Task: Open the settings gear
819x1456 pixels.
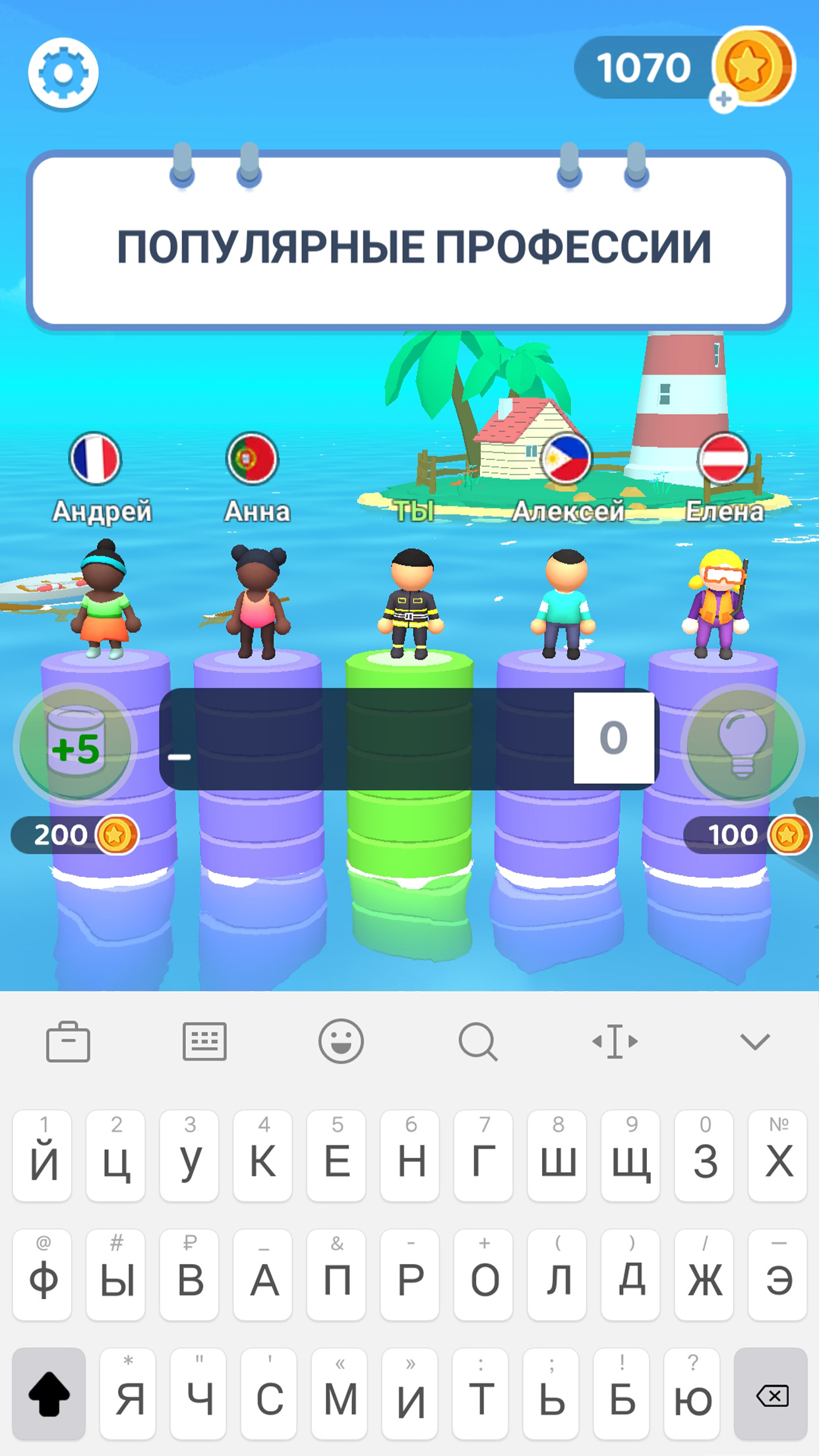Action: click(63, 73)
